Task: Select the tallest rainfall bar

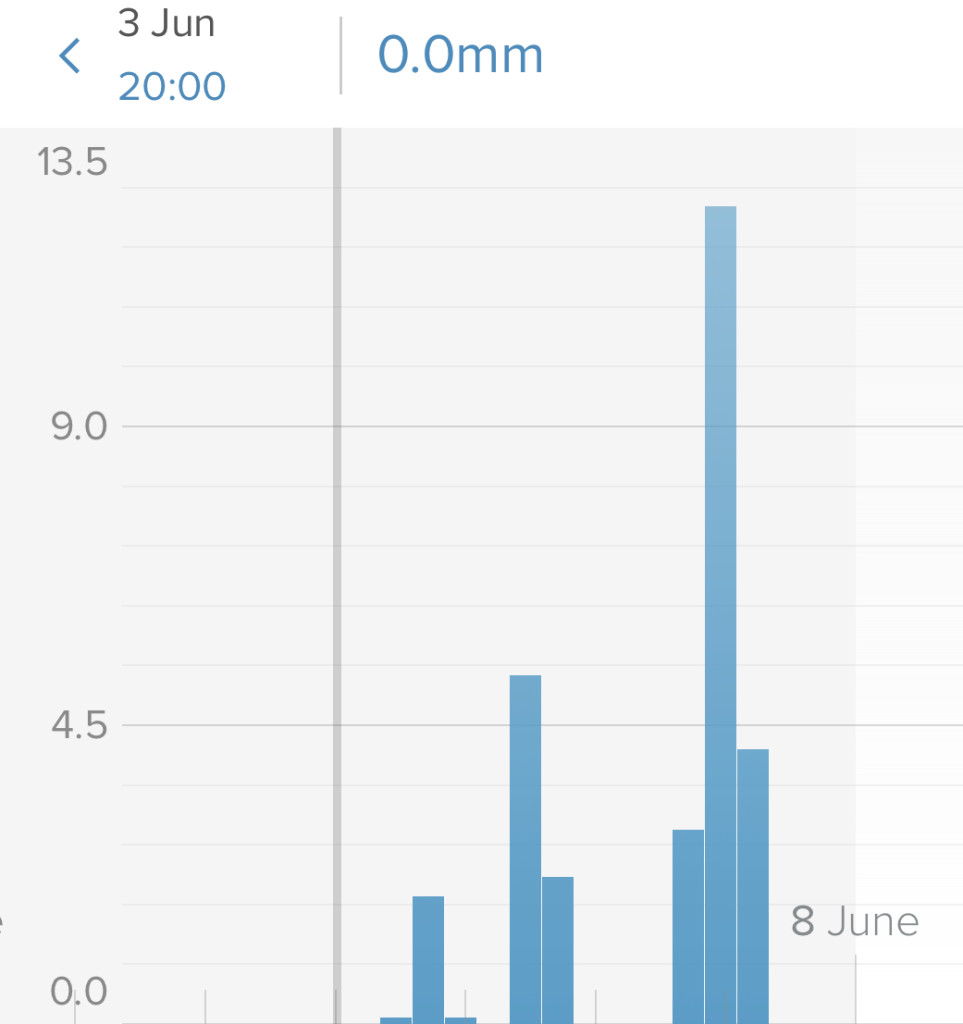Action: click(721, 615)
